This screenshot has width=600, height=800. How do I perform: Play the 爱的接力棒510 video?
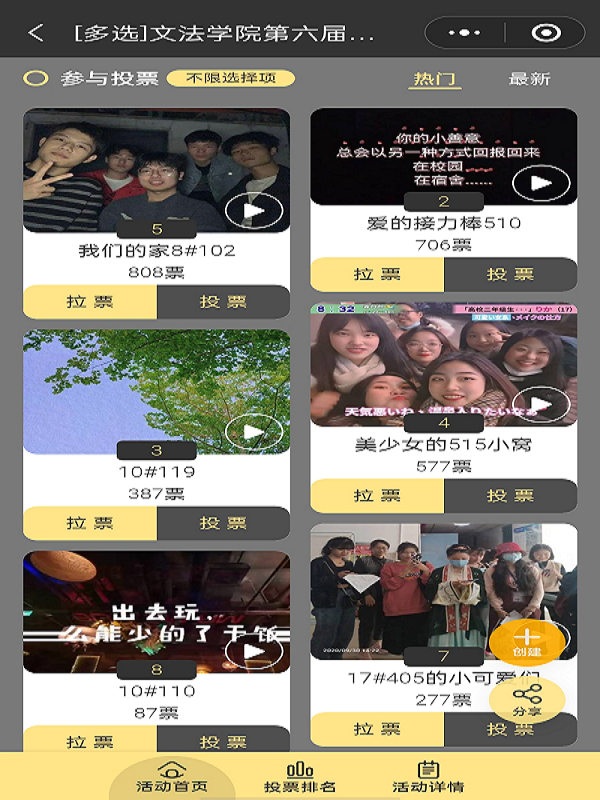(541, 183)
